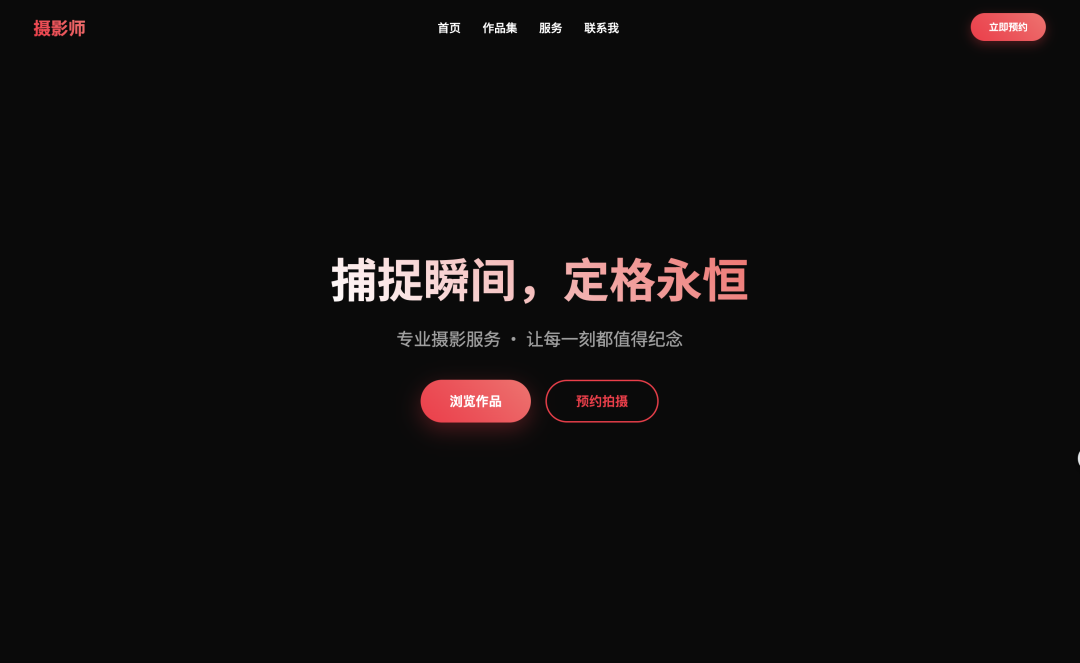The width and height of the screenshot is (1080, 663).
Task: Open the 服务 page
Action: pos(550,28)
